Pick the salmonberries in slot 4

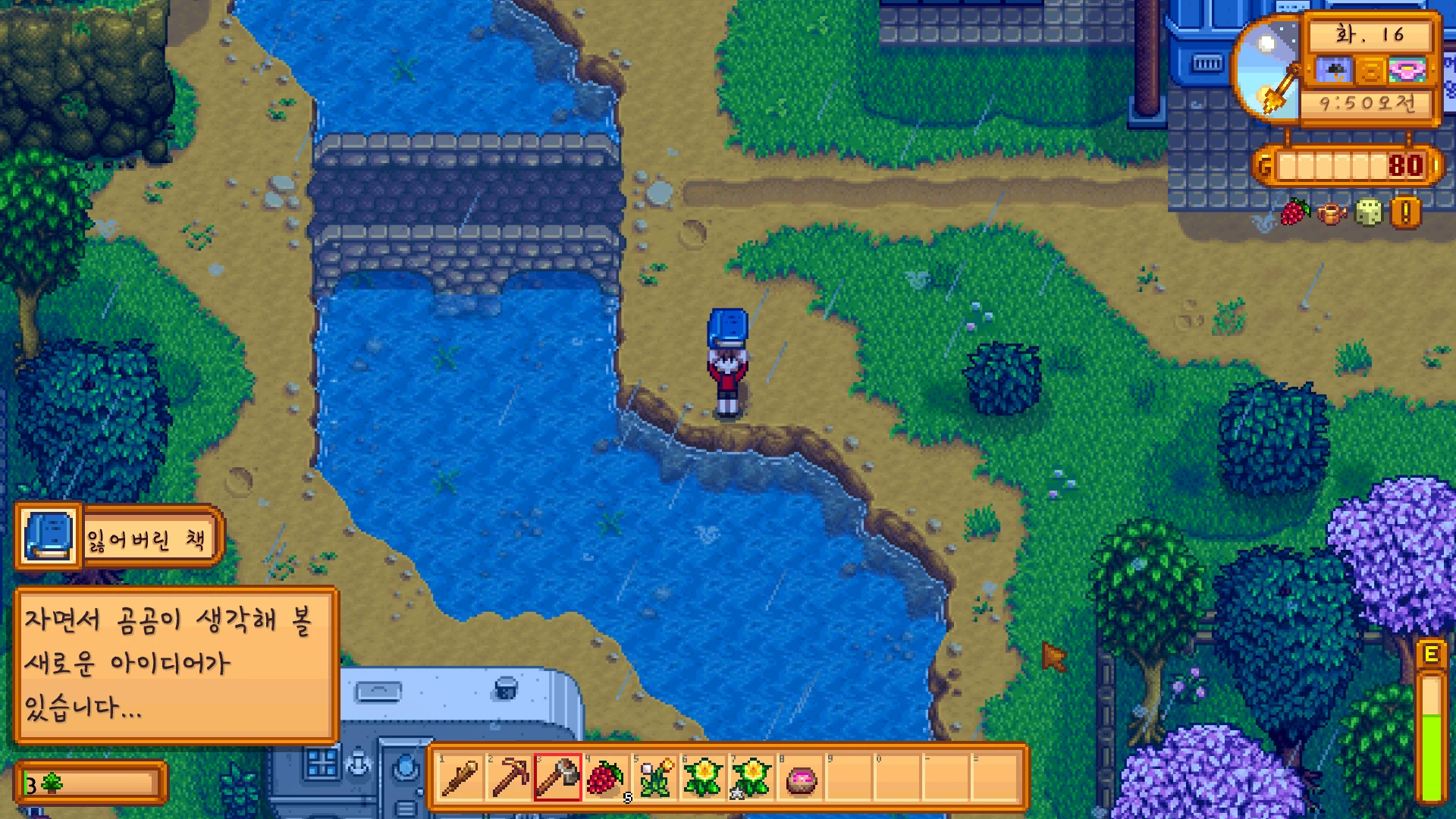pyautogui.click(x=607, y=778)
